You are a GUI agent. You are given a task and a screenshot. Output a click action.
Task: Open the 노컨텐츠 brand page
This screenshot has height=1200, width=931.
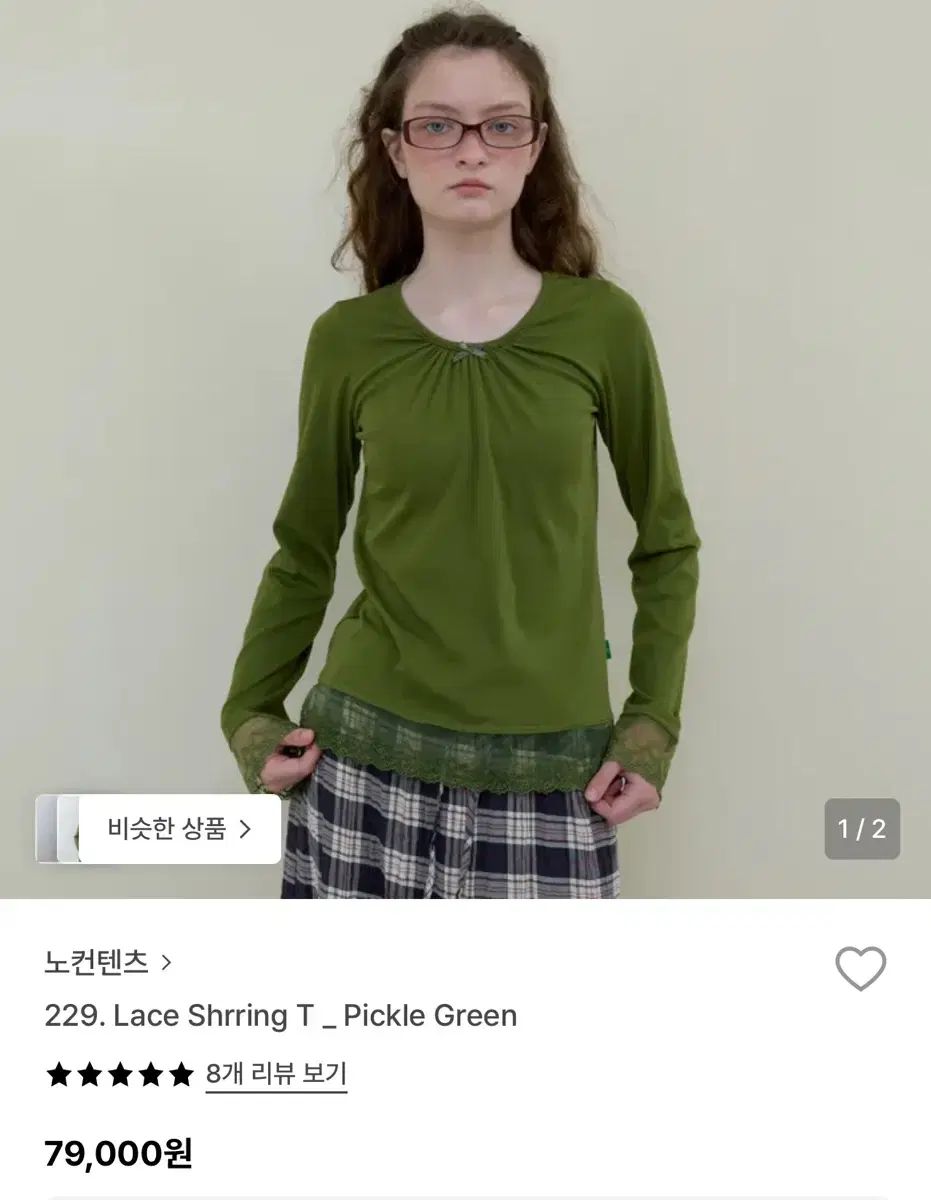point(108,962)
